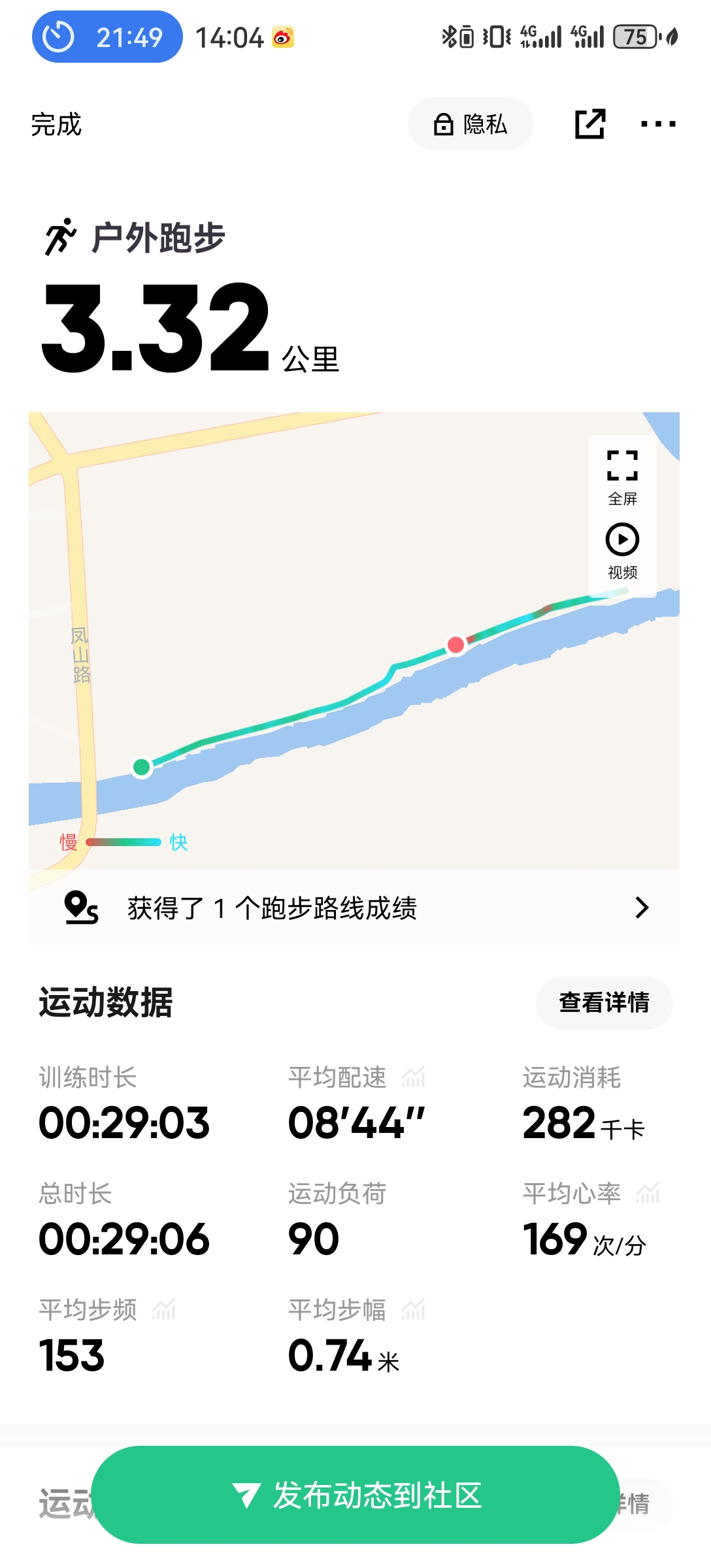Open the 平均配速 chart icon
Screen dimensions: 711x1568
[414, 1077]
